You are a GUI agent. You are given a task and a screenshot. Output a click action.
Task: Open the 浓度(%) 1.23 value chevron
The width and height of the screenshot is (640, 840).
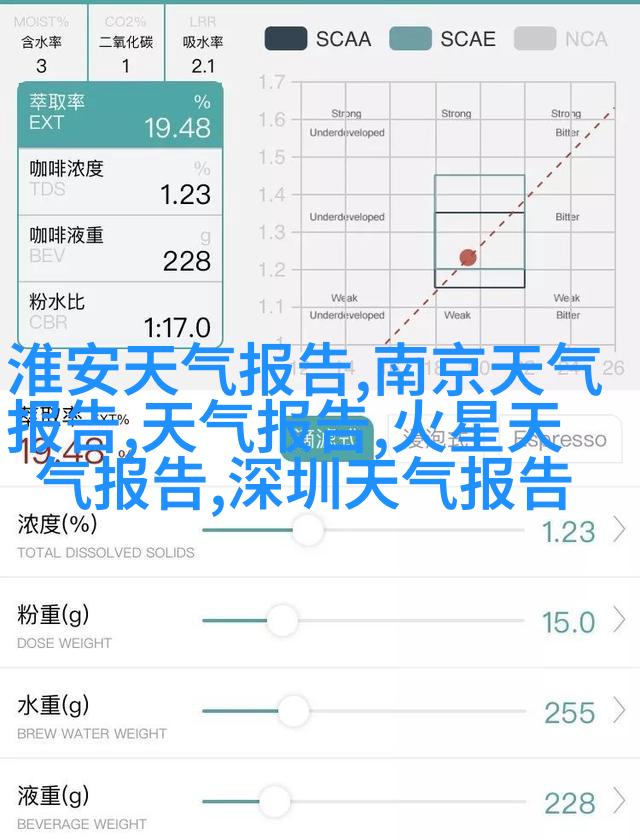coord(620,530)
